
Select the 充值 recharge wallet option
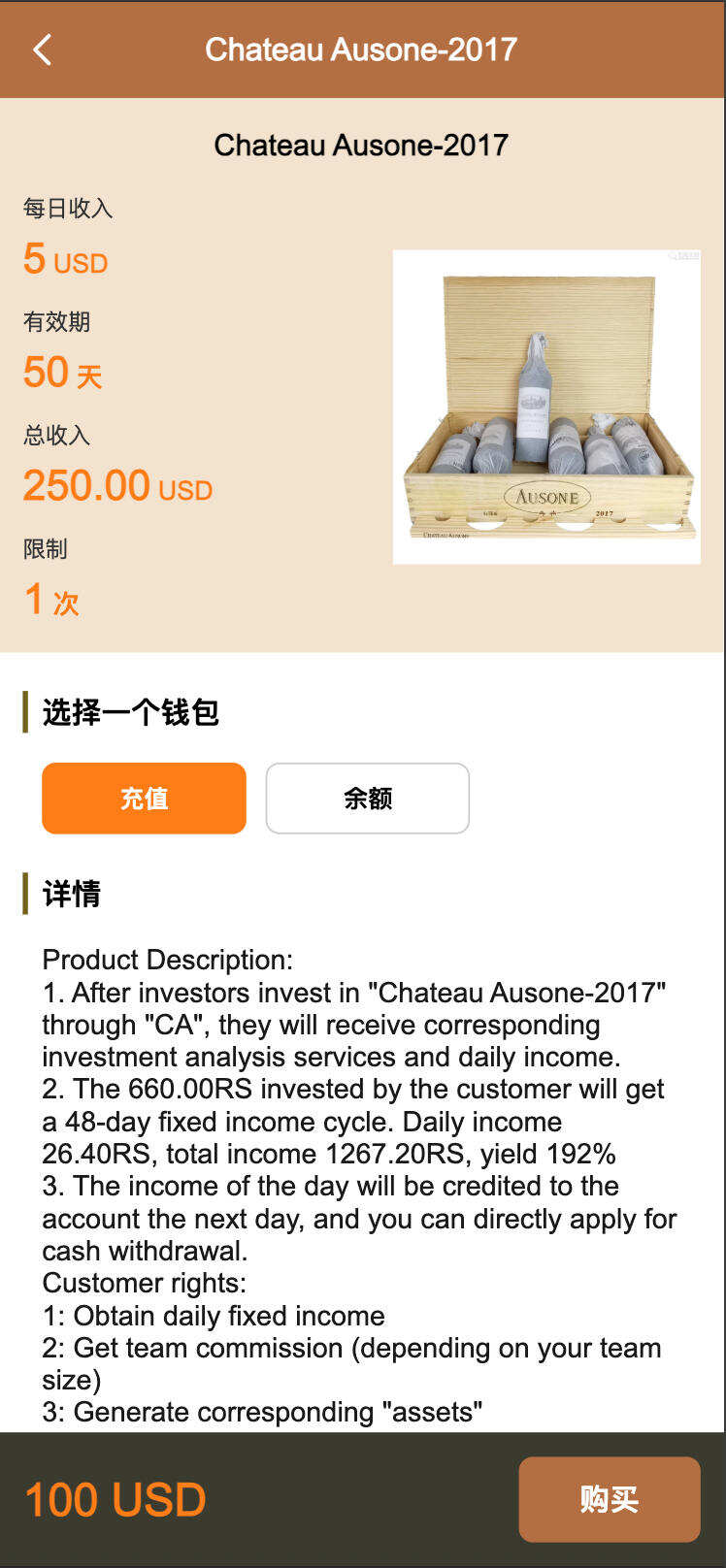pyautogui.click(x=144, y=798)
